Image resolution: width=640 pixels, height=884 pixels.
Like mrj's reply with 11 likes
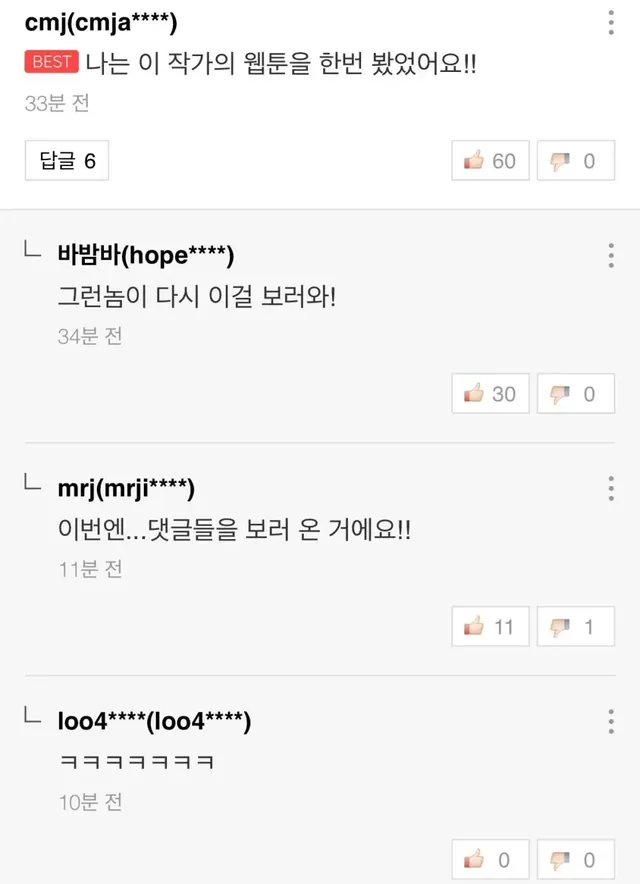[490, 627]
